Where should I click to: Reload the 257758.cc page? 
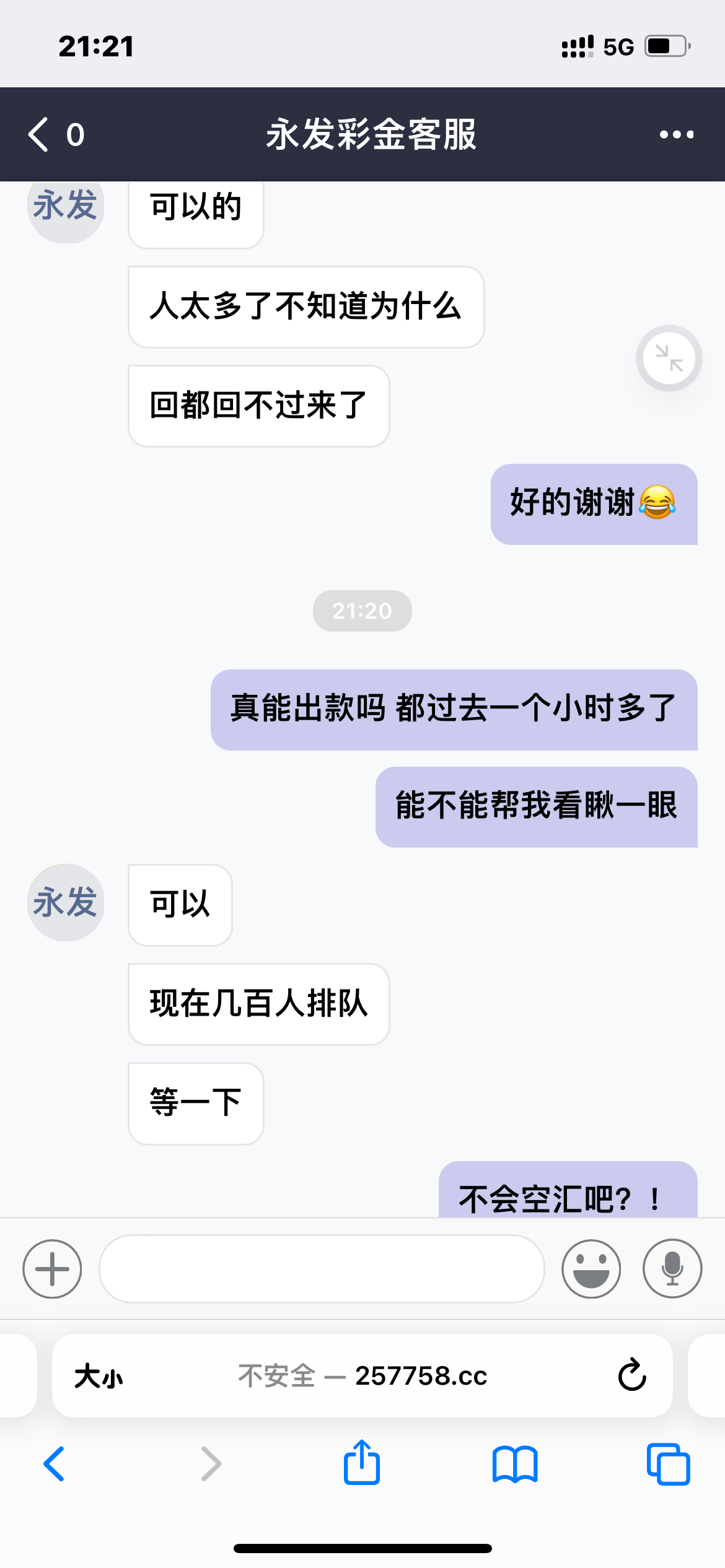pos(631,1376)
